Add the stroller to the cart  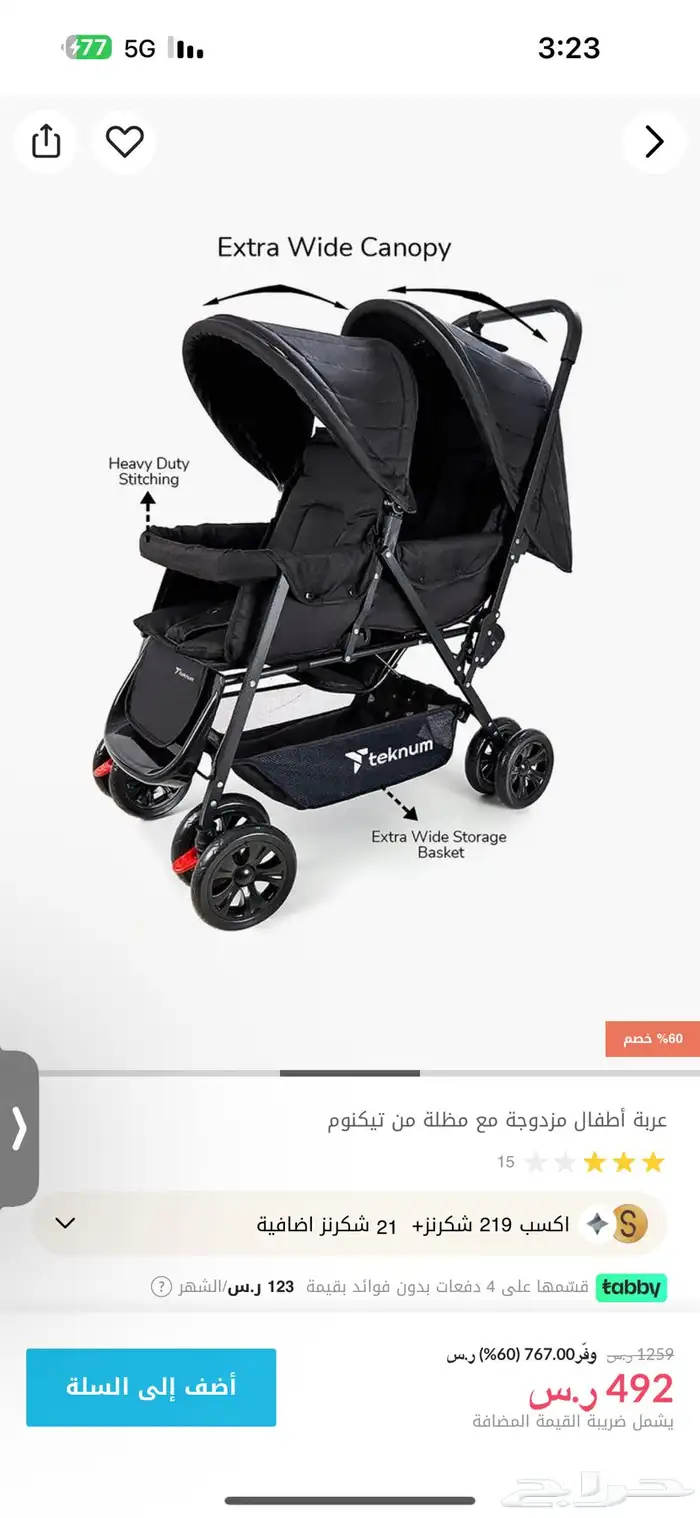[151, 1387]
